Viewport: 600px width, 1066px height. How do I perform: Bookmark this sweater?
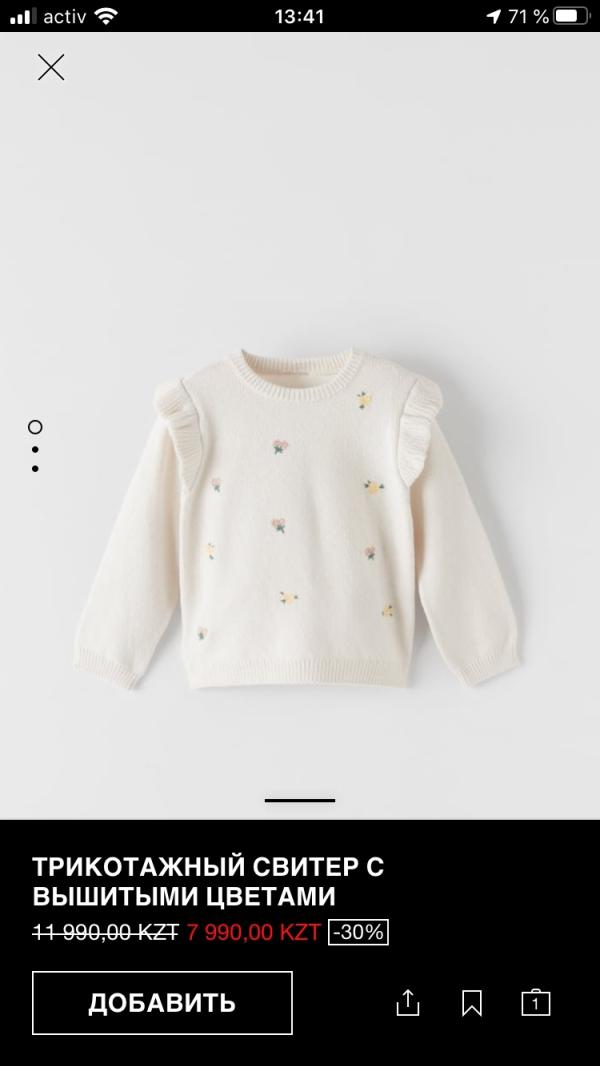(x=472, y=1003)
